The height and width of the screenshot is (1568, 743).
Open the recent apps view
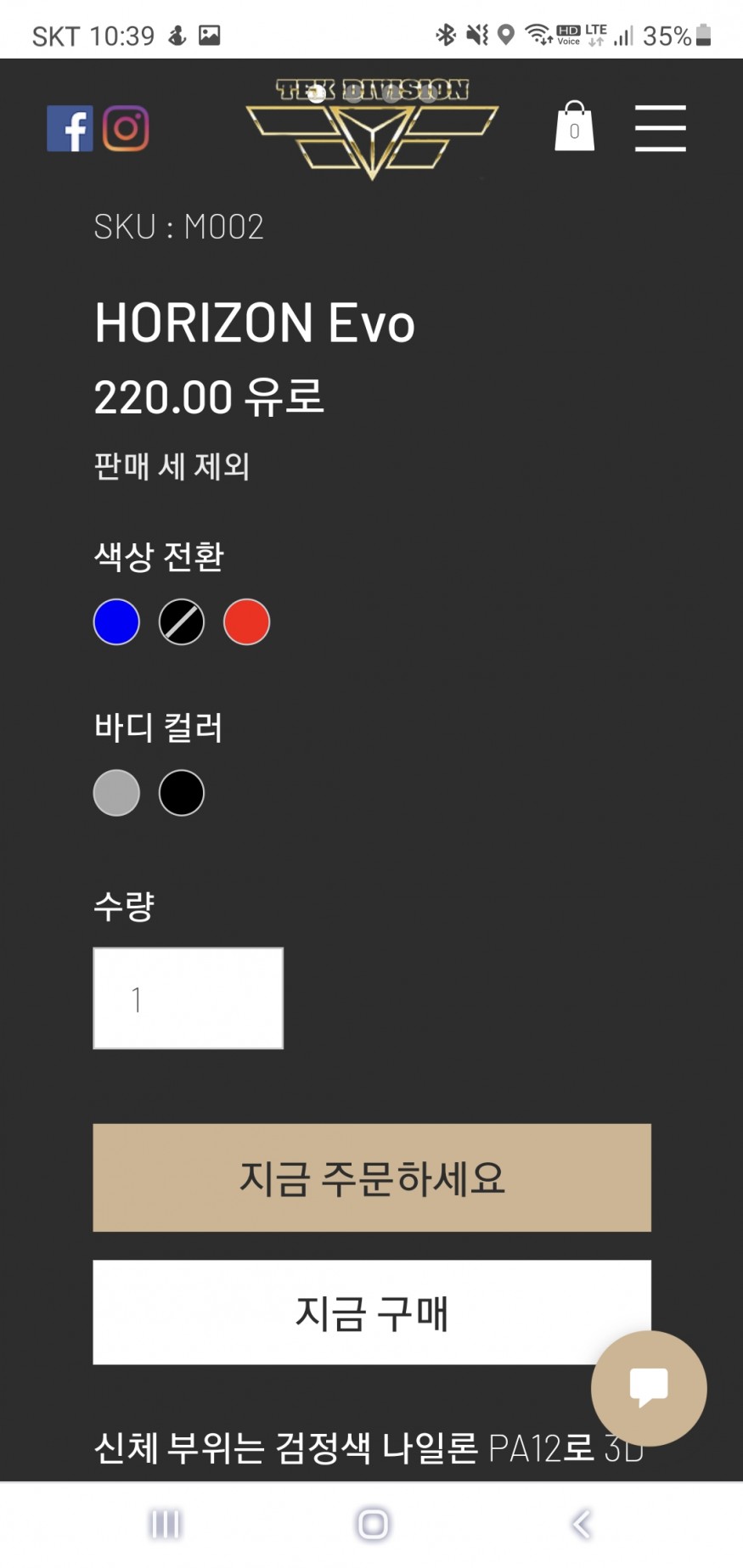click(166, 1524)
